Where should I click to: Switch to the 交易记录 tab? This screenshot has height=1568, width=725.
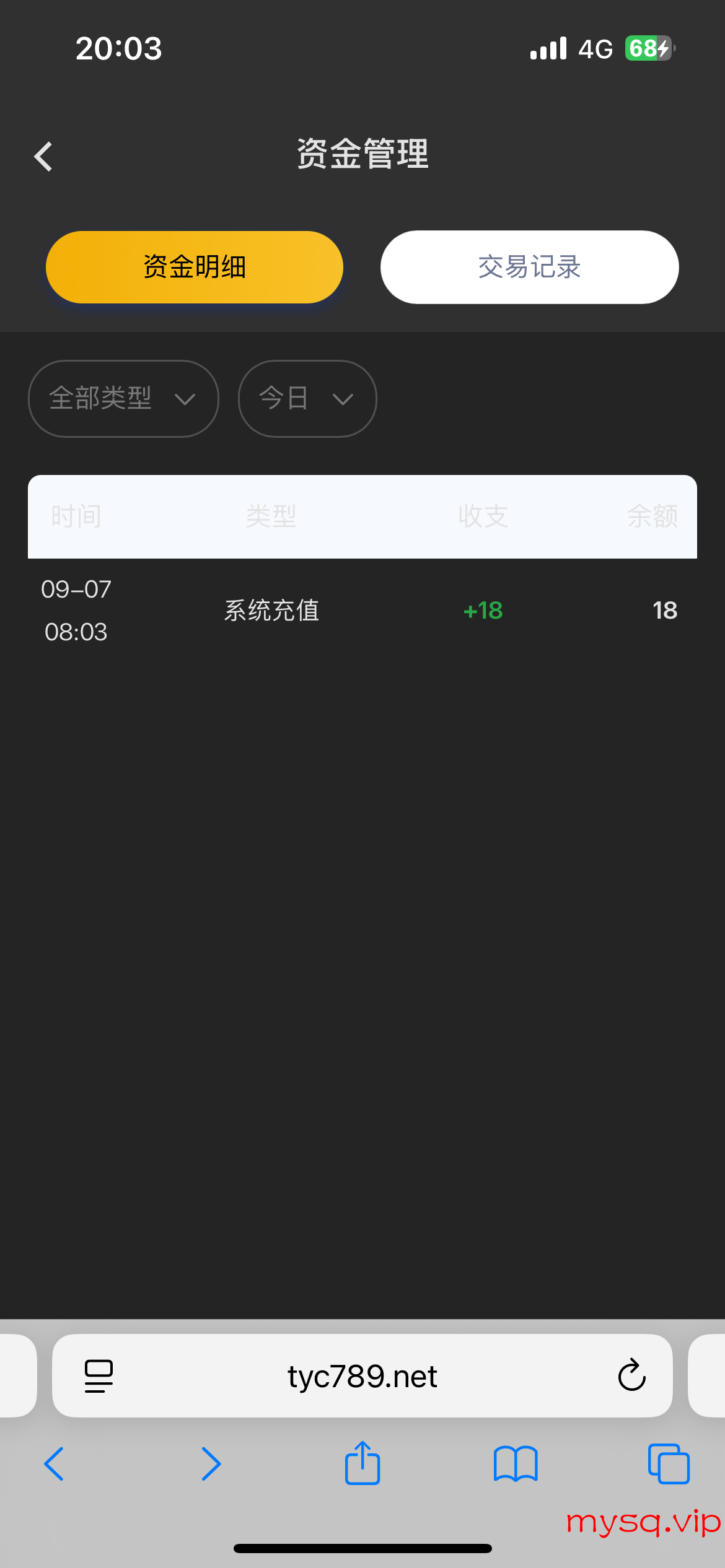[530, 267]
